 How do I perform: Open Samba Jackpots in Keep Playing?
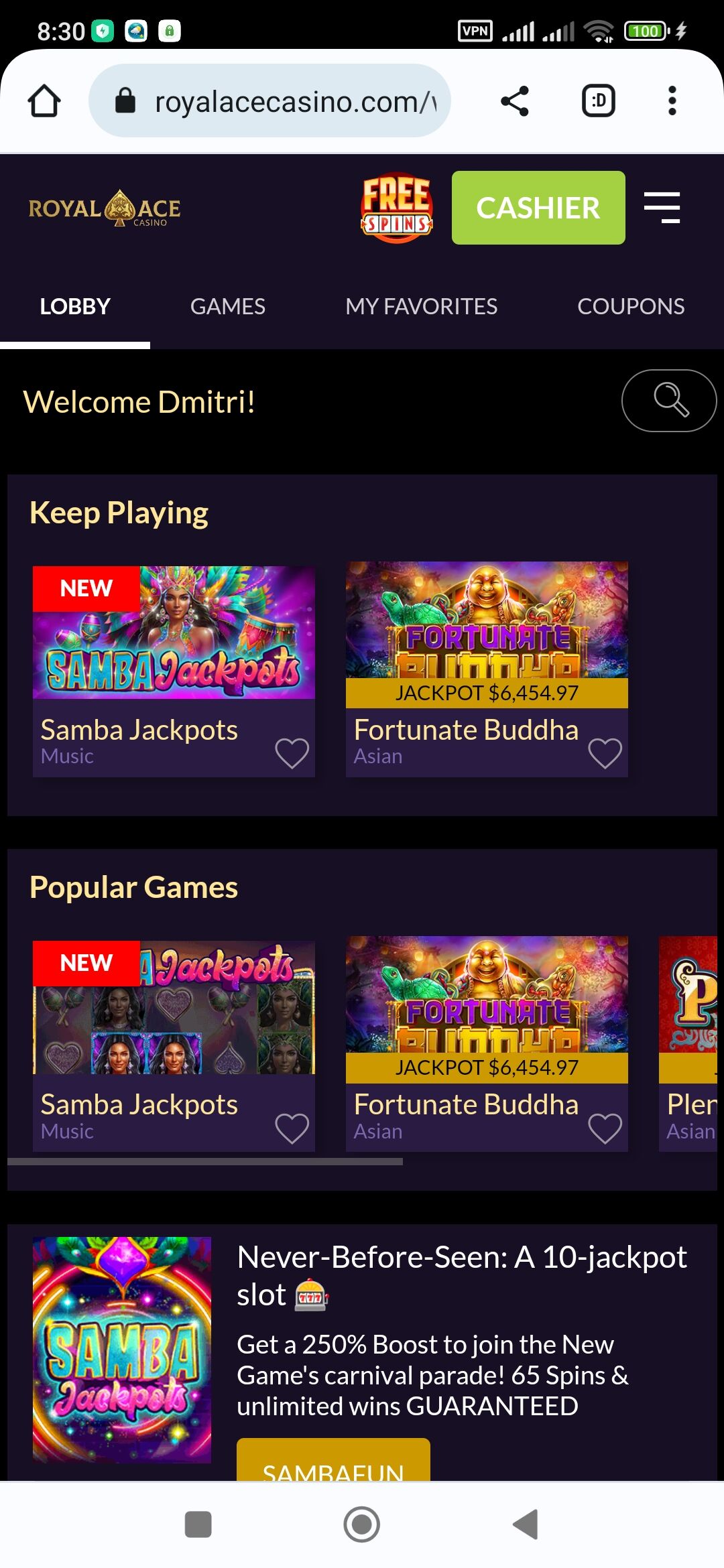coord(174,633)
